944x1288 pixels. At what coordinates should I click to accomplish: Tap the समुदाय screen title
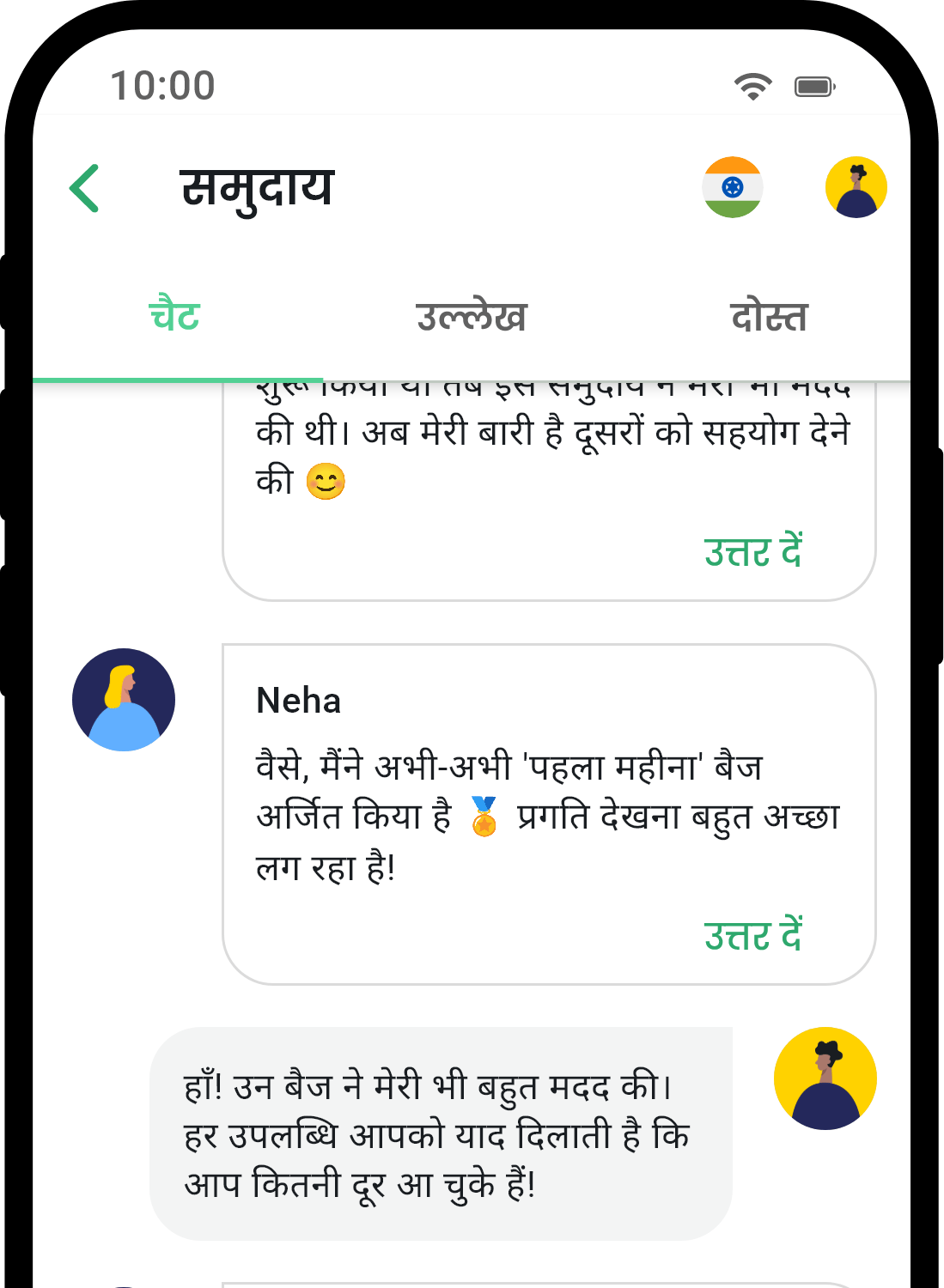click(x=258, y=185)
